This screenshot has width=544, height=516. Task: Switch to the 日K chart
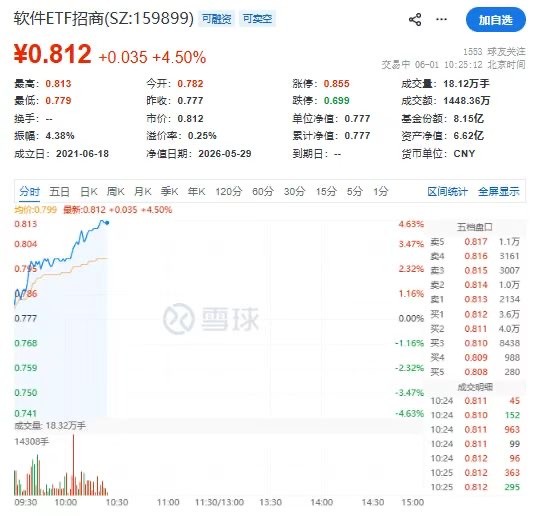[89, 192]
